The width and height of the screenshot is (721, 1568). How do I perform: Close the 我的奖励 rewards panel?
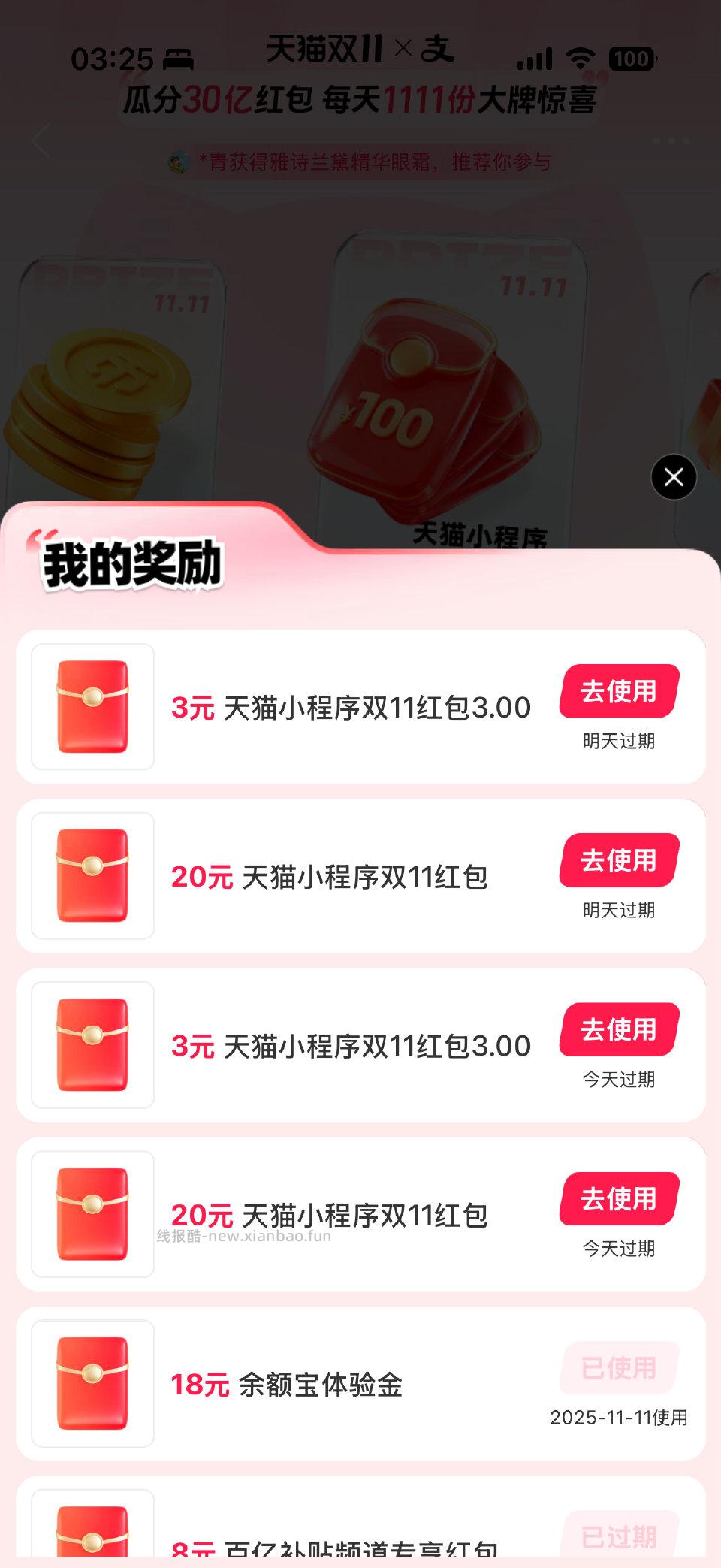[x=672, y=475]
